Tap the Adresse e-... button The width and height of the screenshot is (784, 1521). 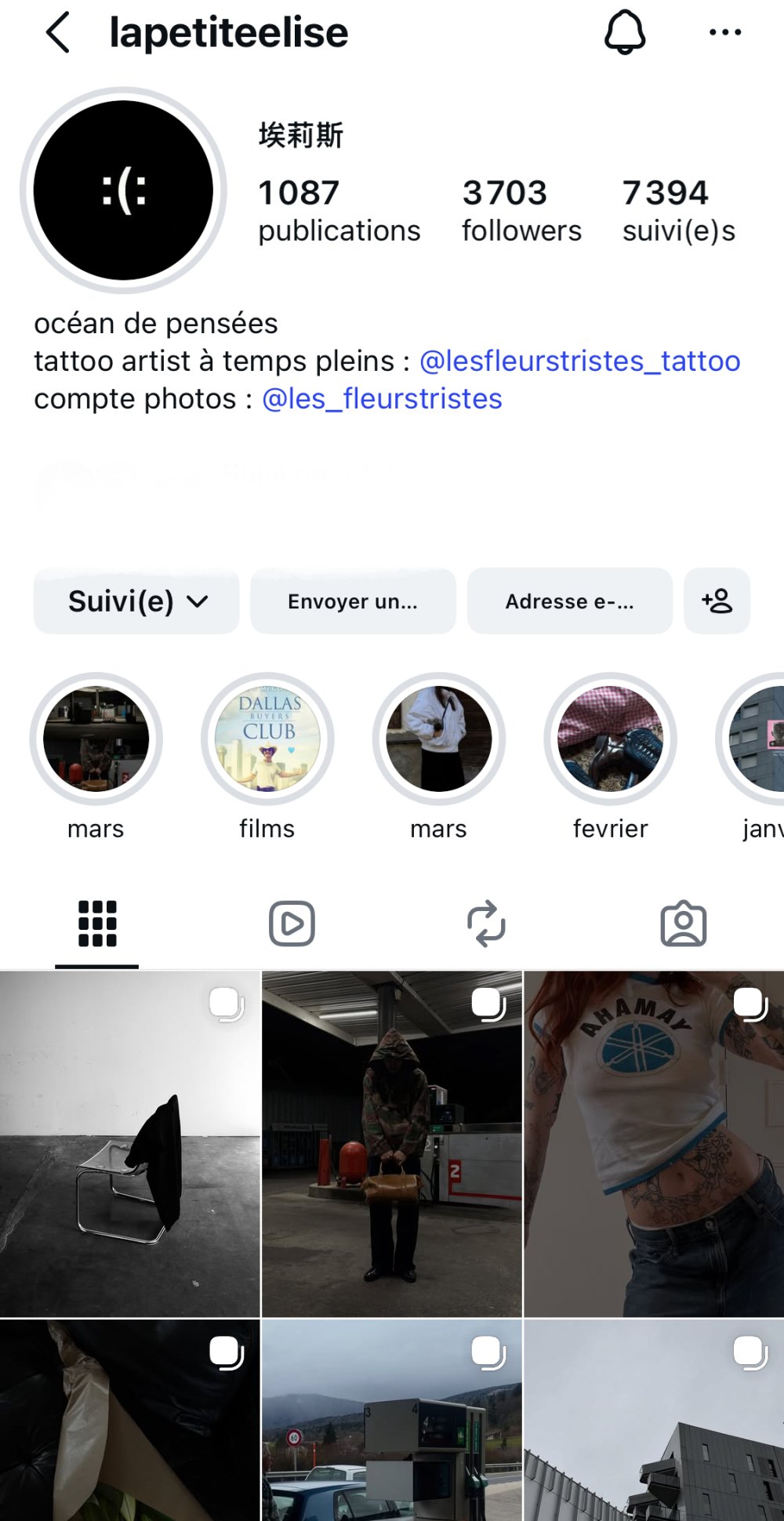tap(570, 601)
